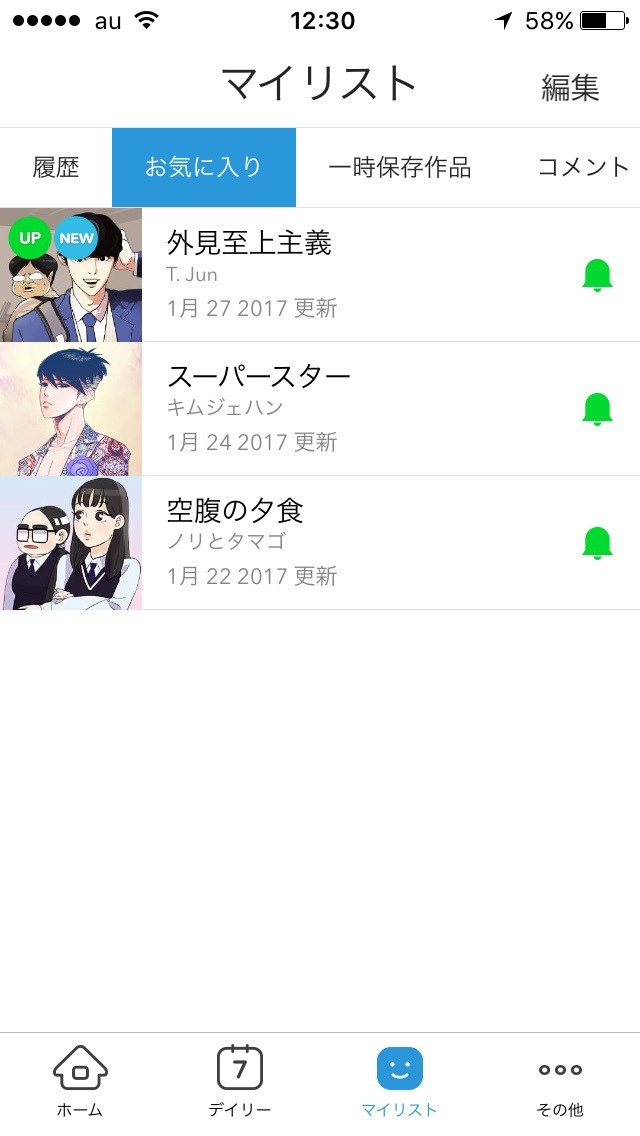Select the マイリスト bottom tab

[400, 1080]
